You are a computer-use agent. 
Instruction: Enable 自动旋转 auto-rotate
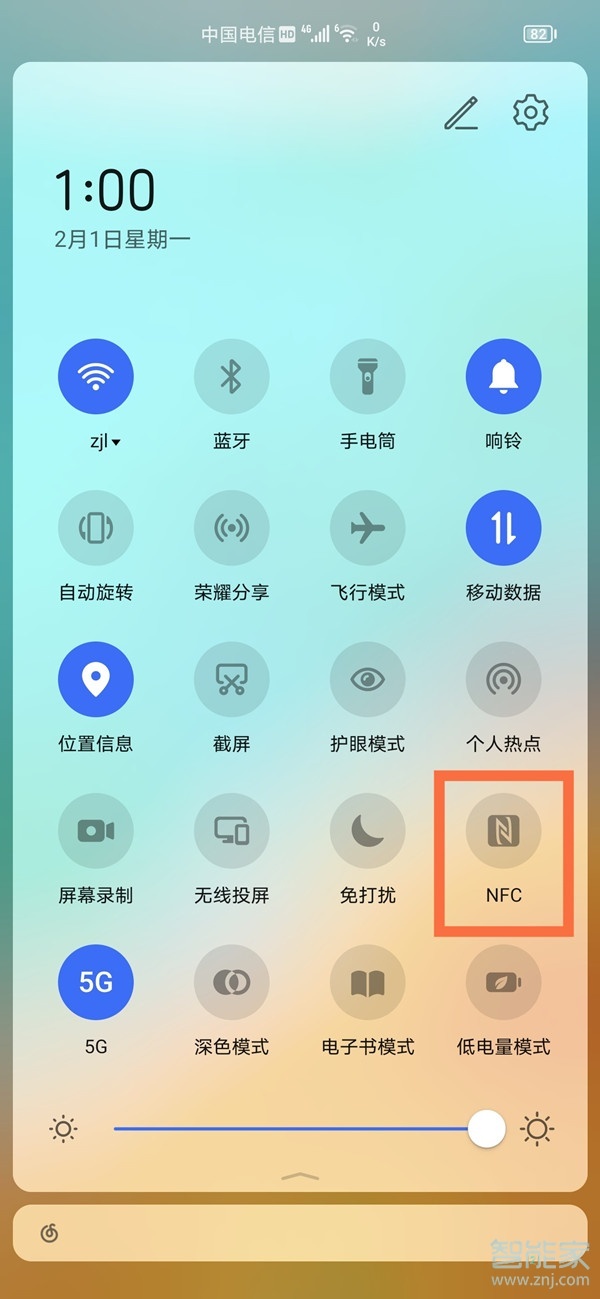coord(96,528)
